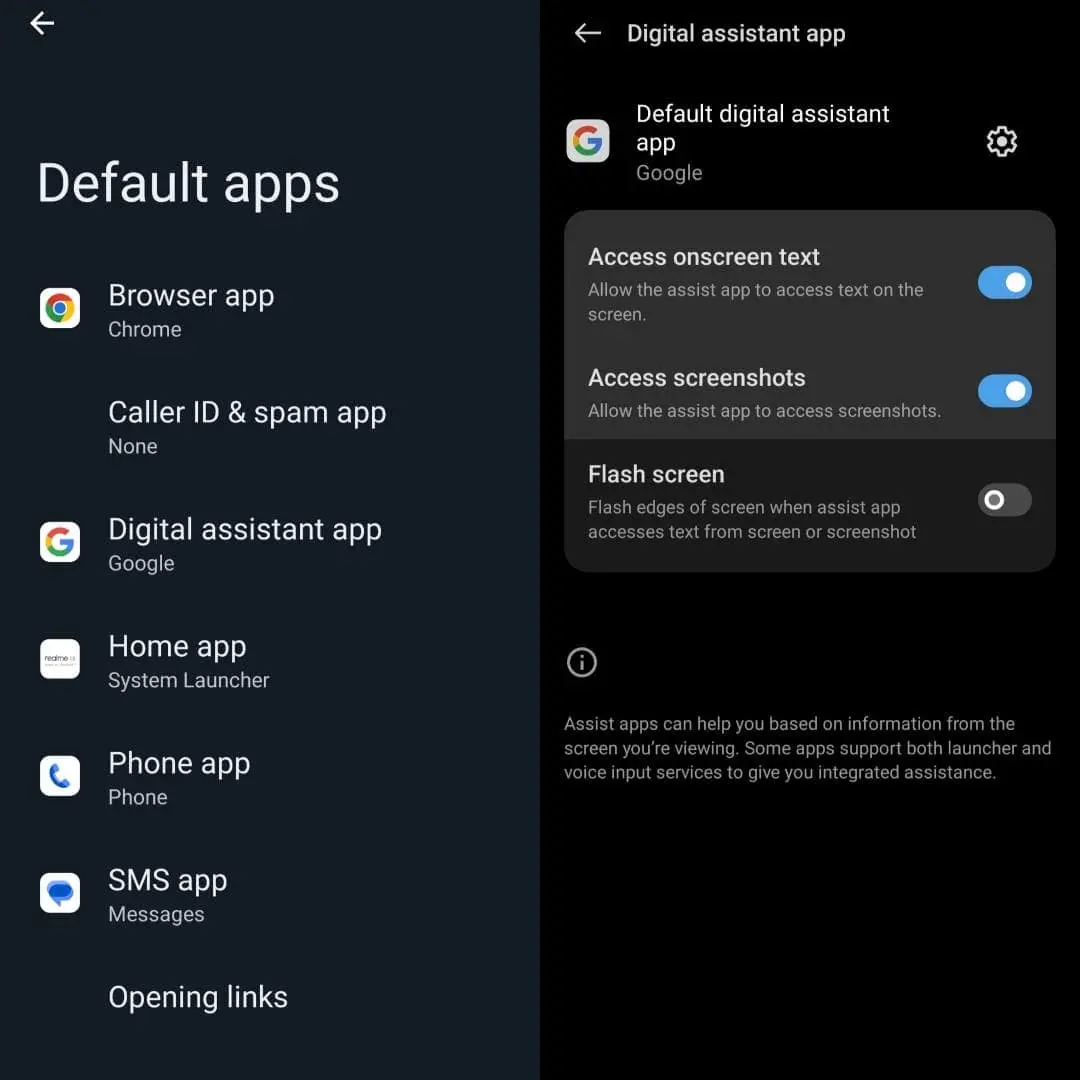Open the Opening links option
The width and height of the screenshot is (1080, 1080).
click(198, 997)
